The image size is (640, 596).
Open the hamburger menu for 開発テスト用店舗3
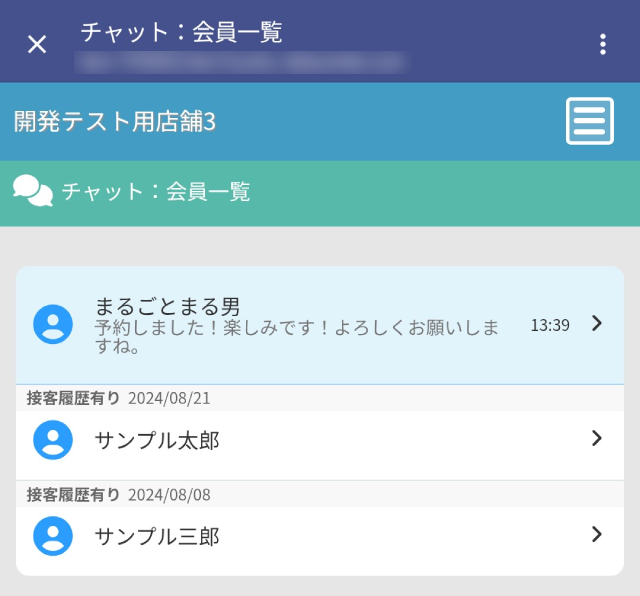pos(590,121)
